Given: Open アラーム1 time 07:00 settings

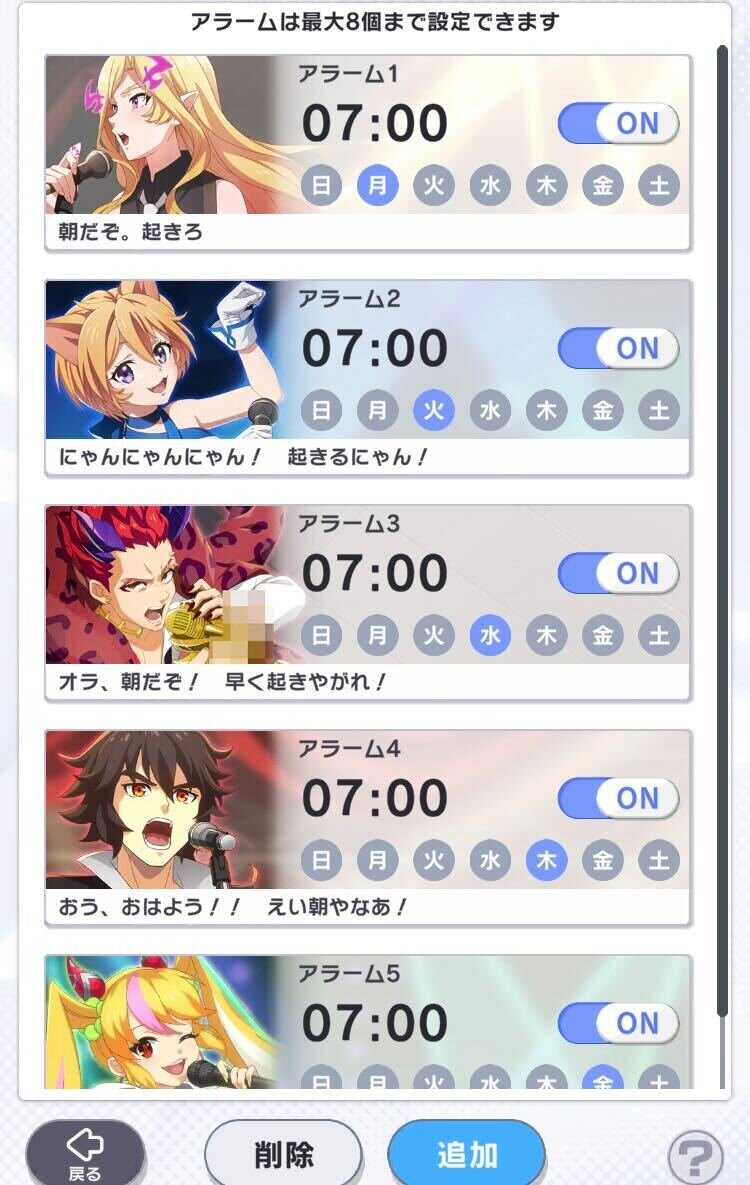Looking at the screenshot, I should coord(375,123).
